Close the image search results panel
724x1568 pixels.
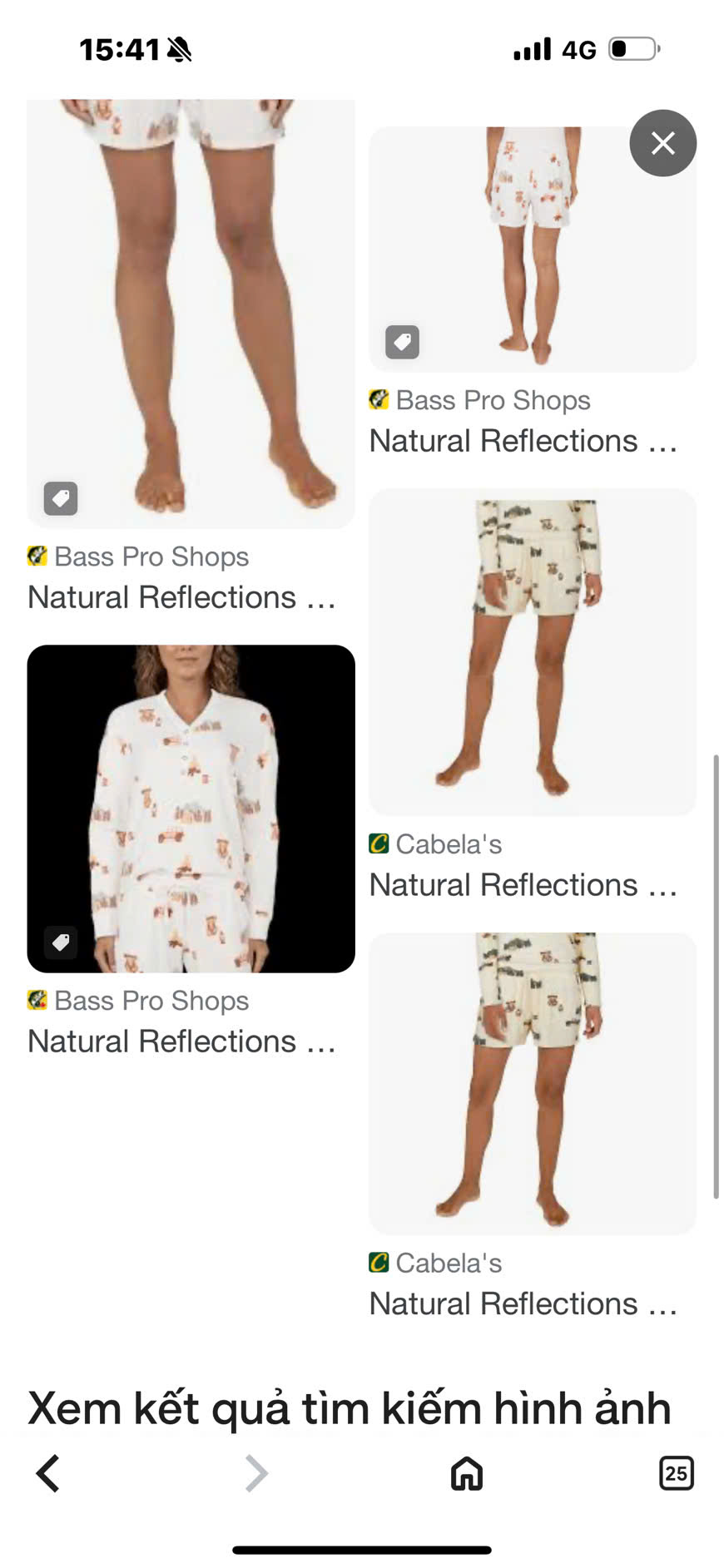coord(662,143)
